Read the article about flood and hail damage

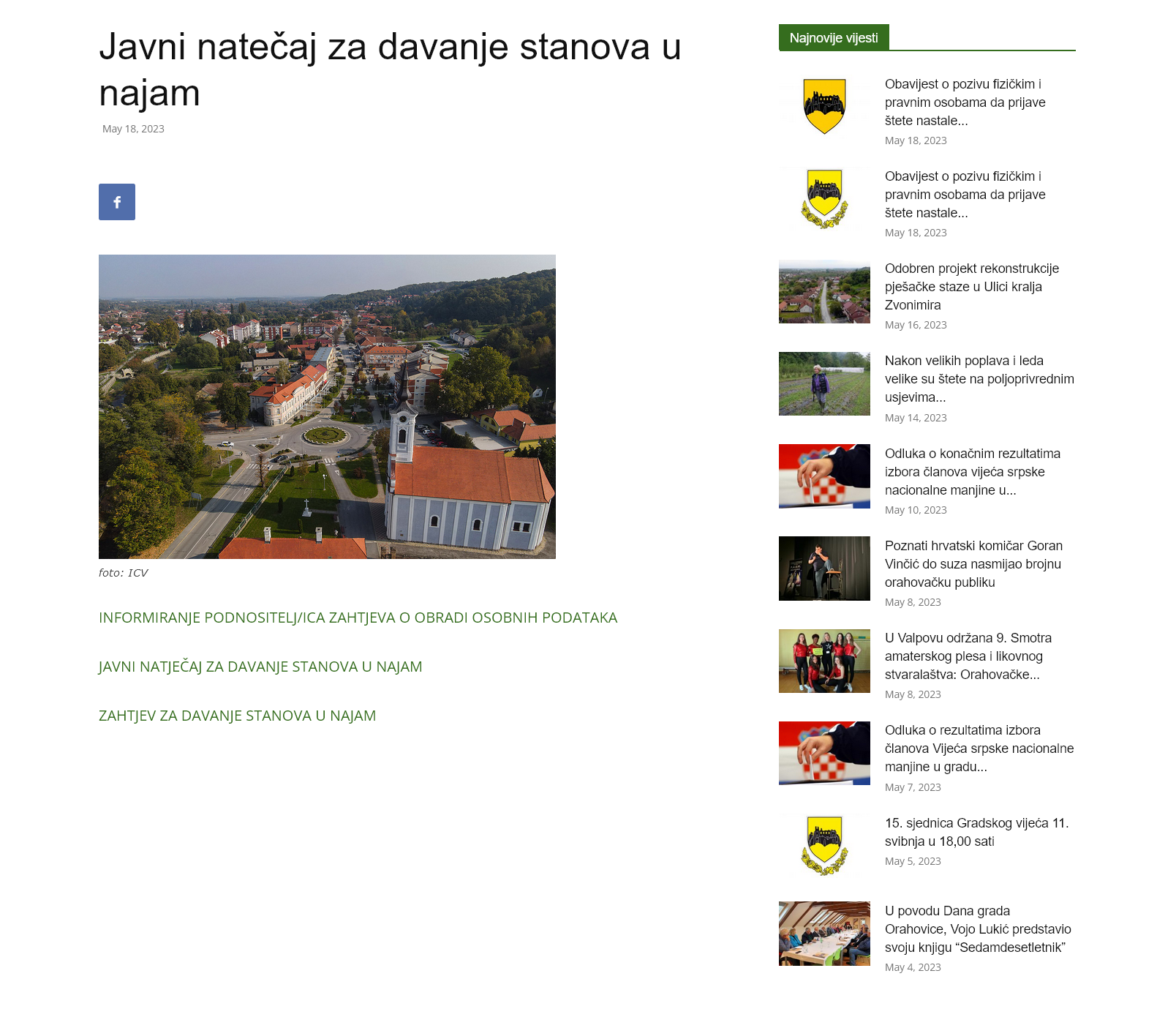[979, 379]
